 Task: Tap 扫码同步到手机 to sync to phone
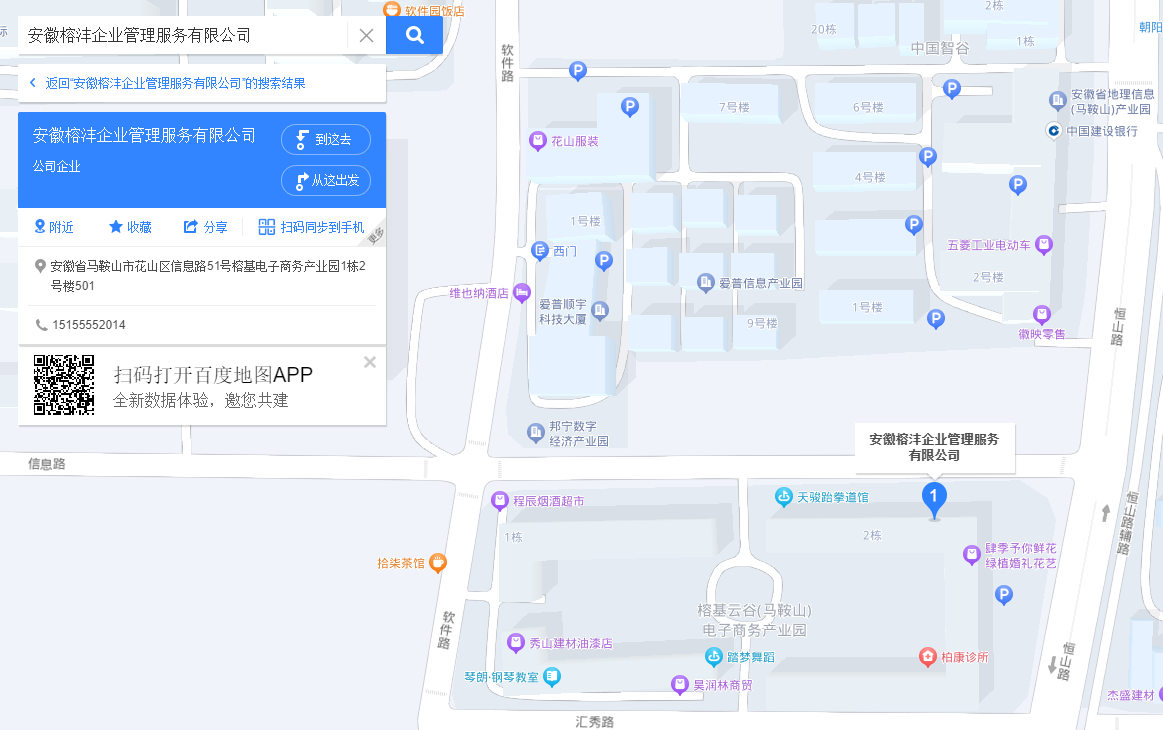point(311,227)
